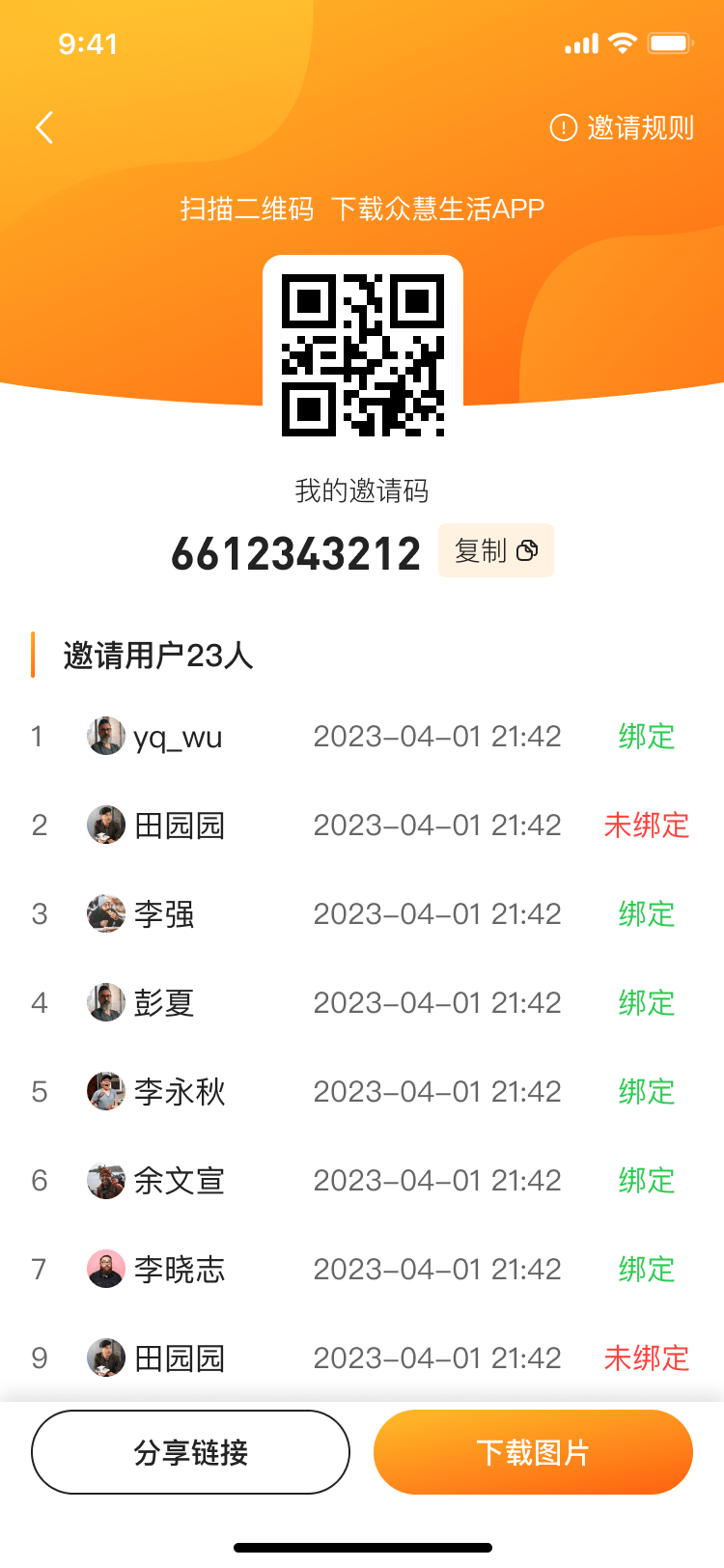
Task: Go back using the top arrow
Action: (x=44, y=127)
